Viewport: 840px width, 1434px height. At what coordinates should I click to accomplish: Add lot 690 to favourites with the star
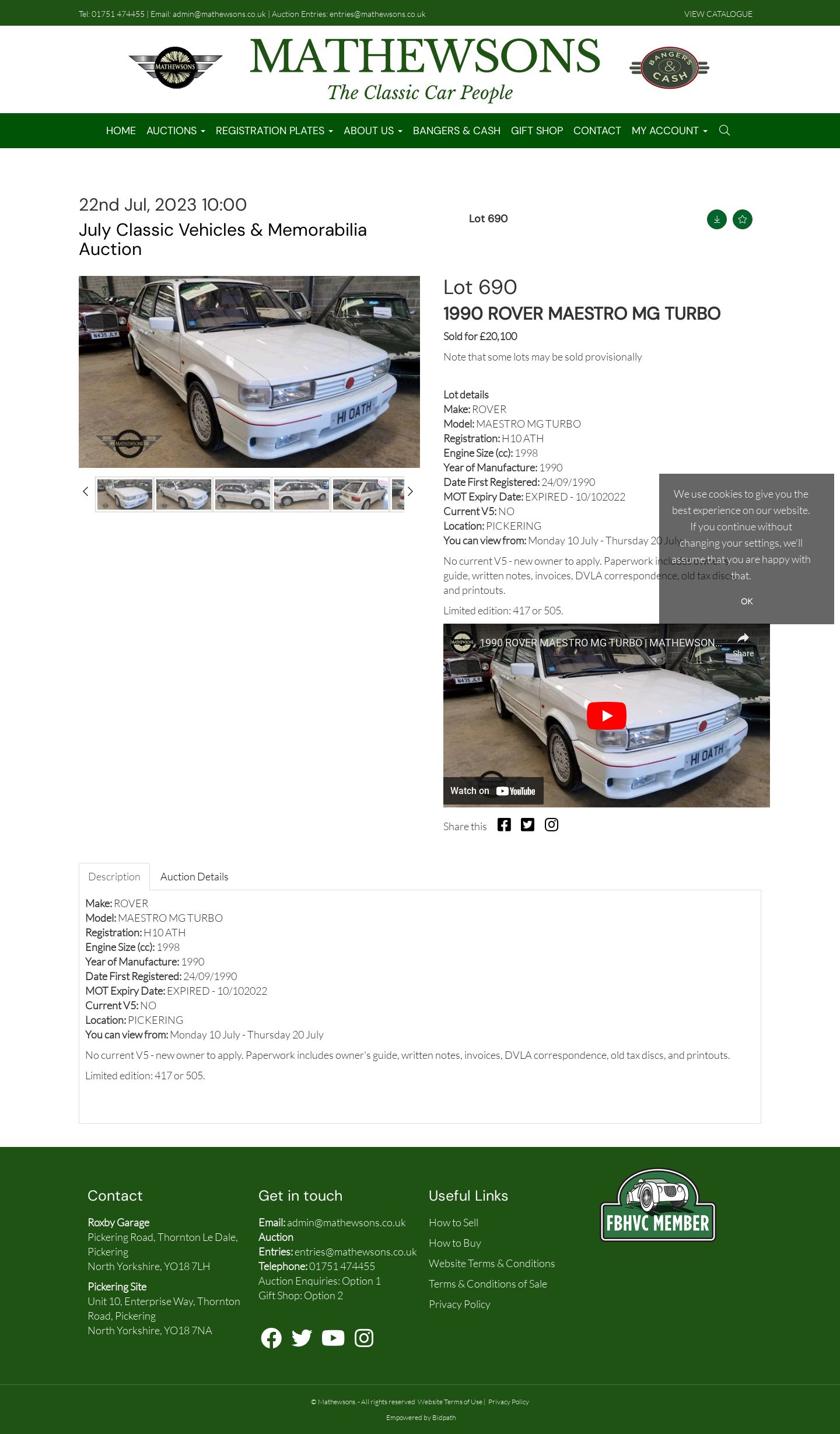click(742, 219)
